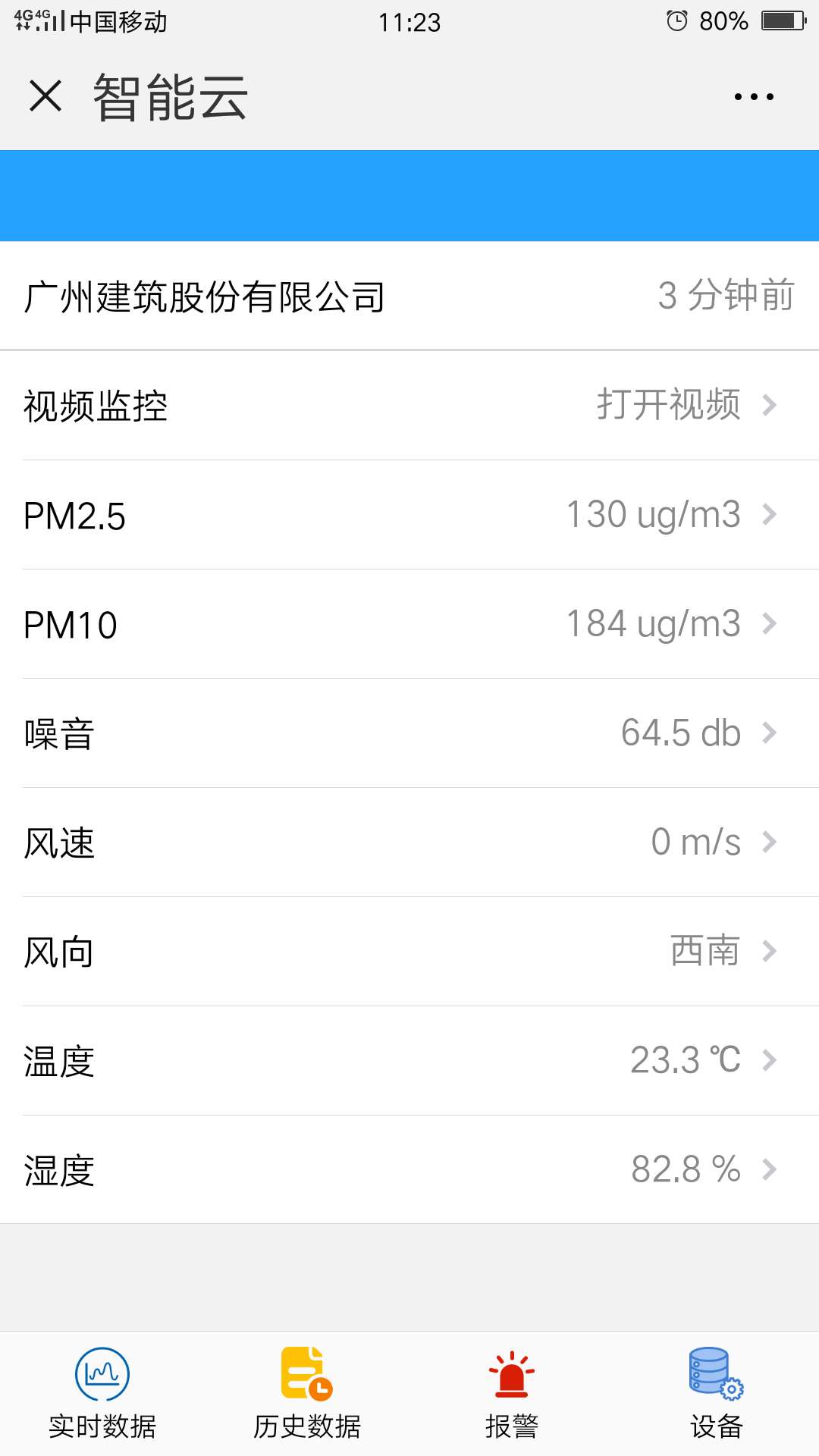
Task: Open the 风速 wind speed row
Action: coord(409,843)
